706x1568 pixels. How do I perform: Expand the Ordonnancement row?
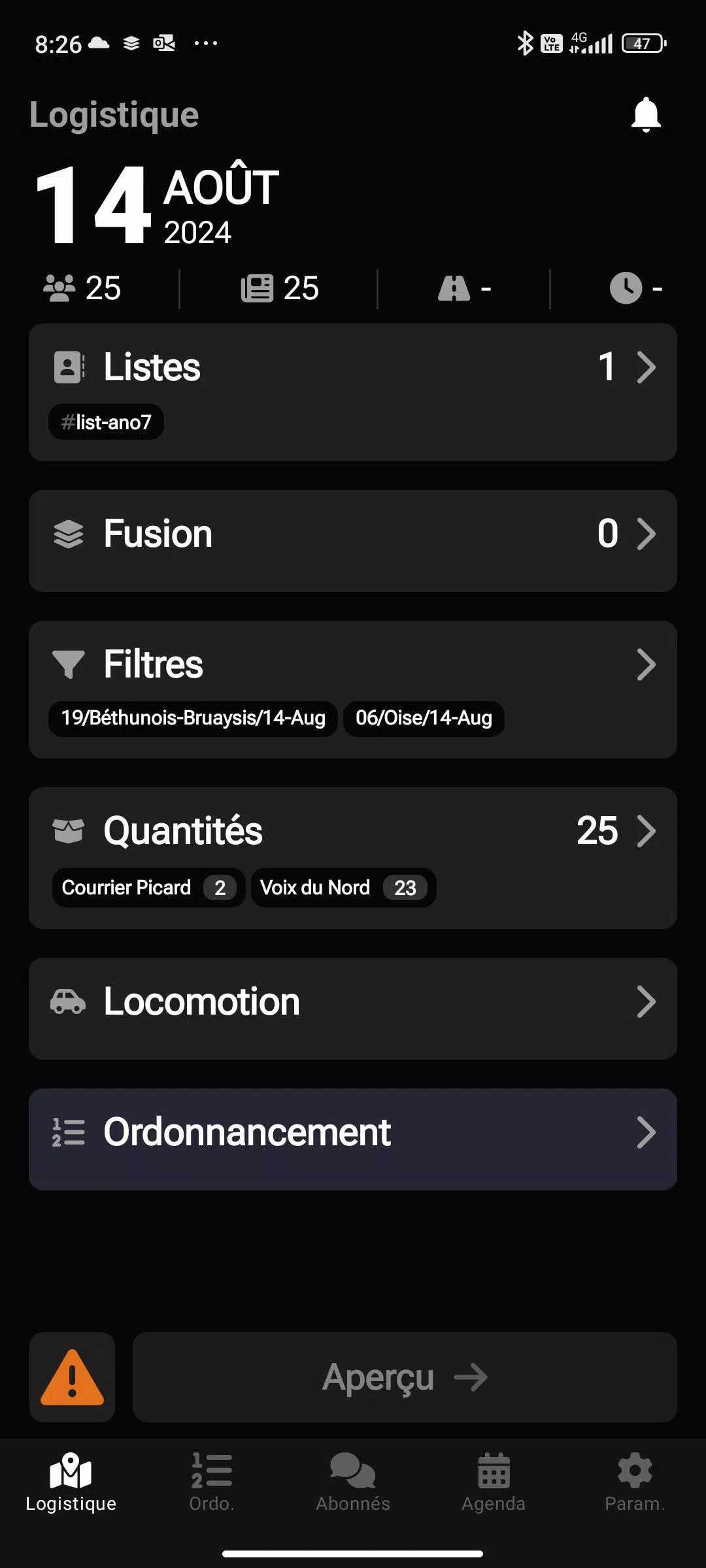tap(647, 1132)
